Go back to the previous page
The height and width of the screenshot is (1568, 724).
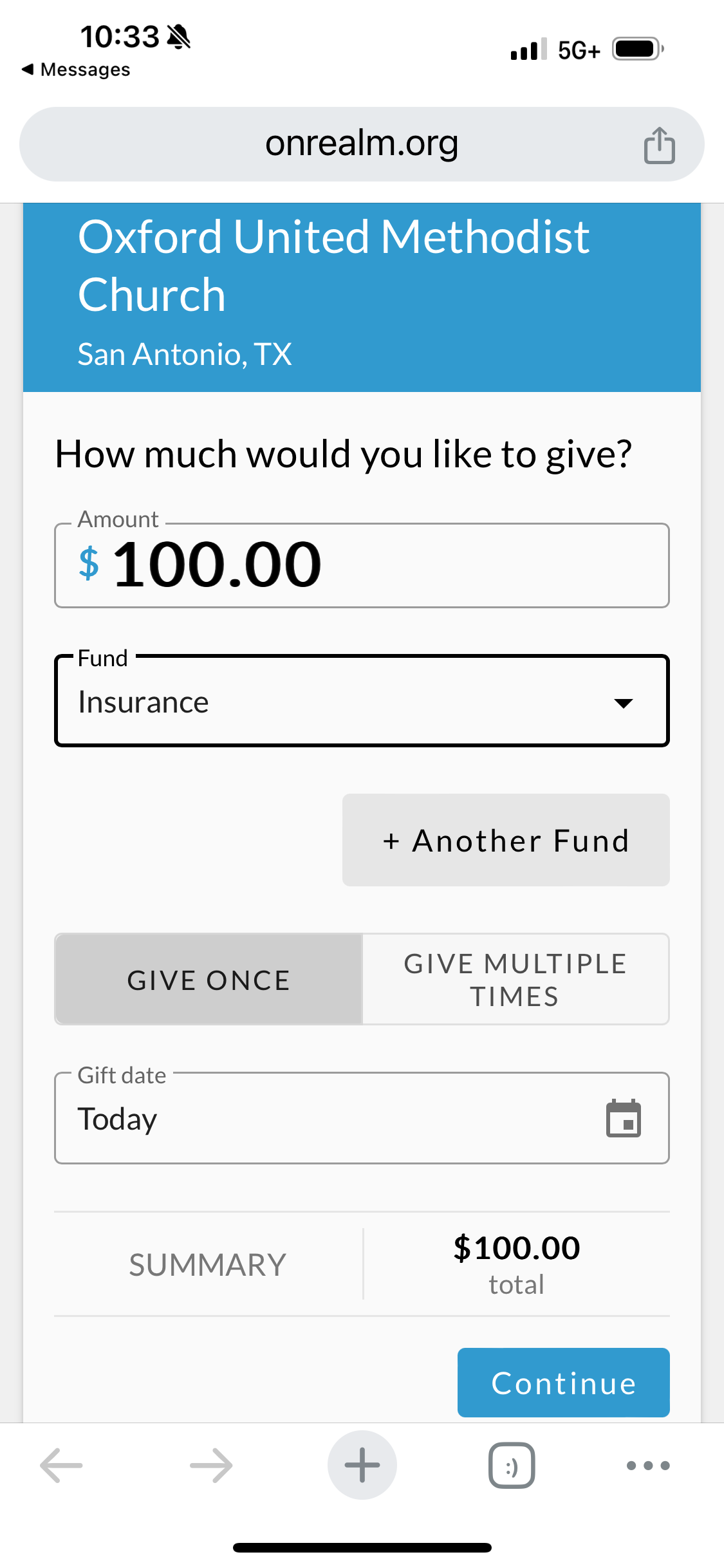tap(61, 1466)
